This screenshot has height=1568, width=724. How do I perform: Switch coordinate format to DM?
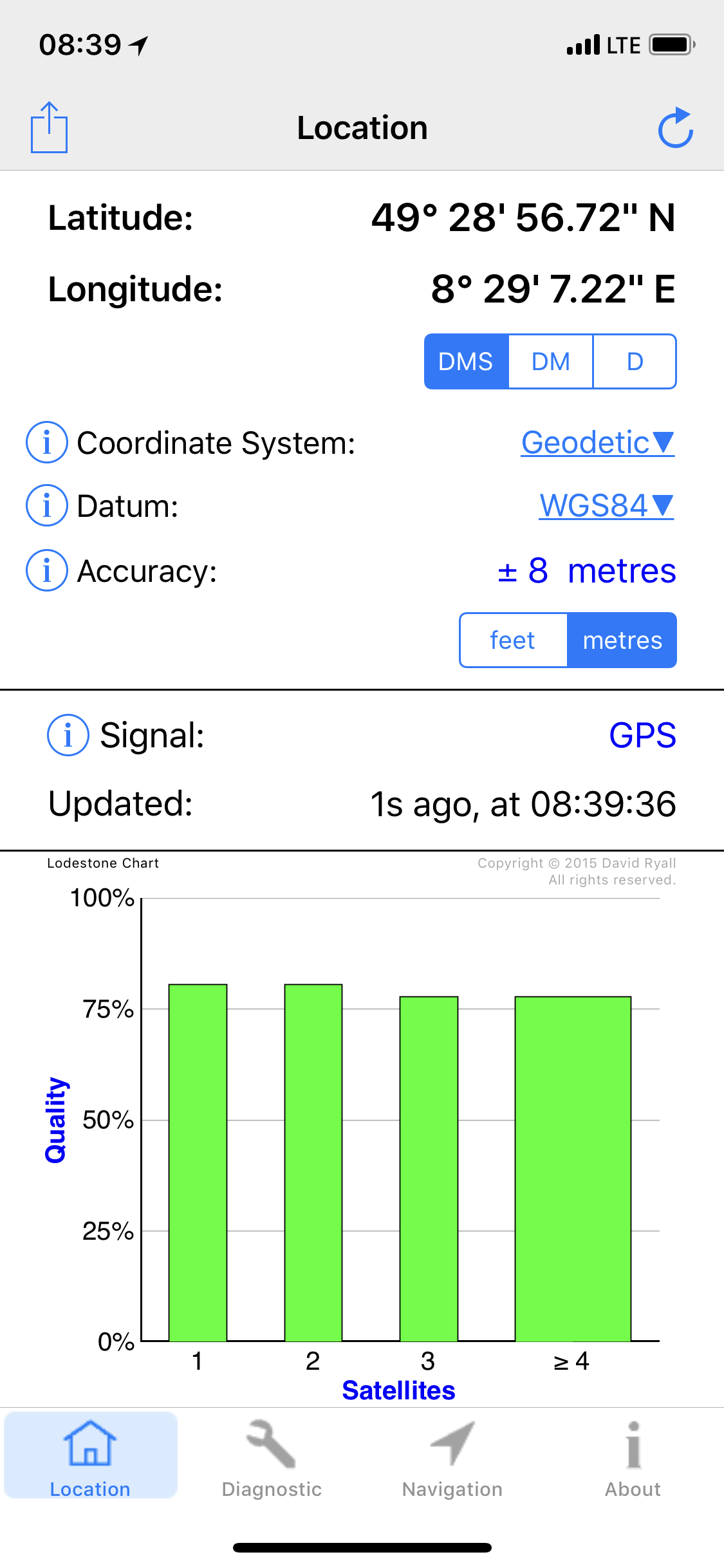pos(551,362)
